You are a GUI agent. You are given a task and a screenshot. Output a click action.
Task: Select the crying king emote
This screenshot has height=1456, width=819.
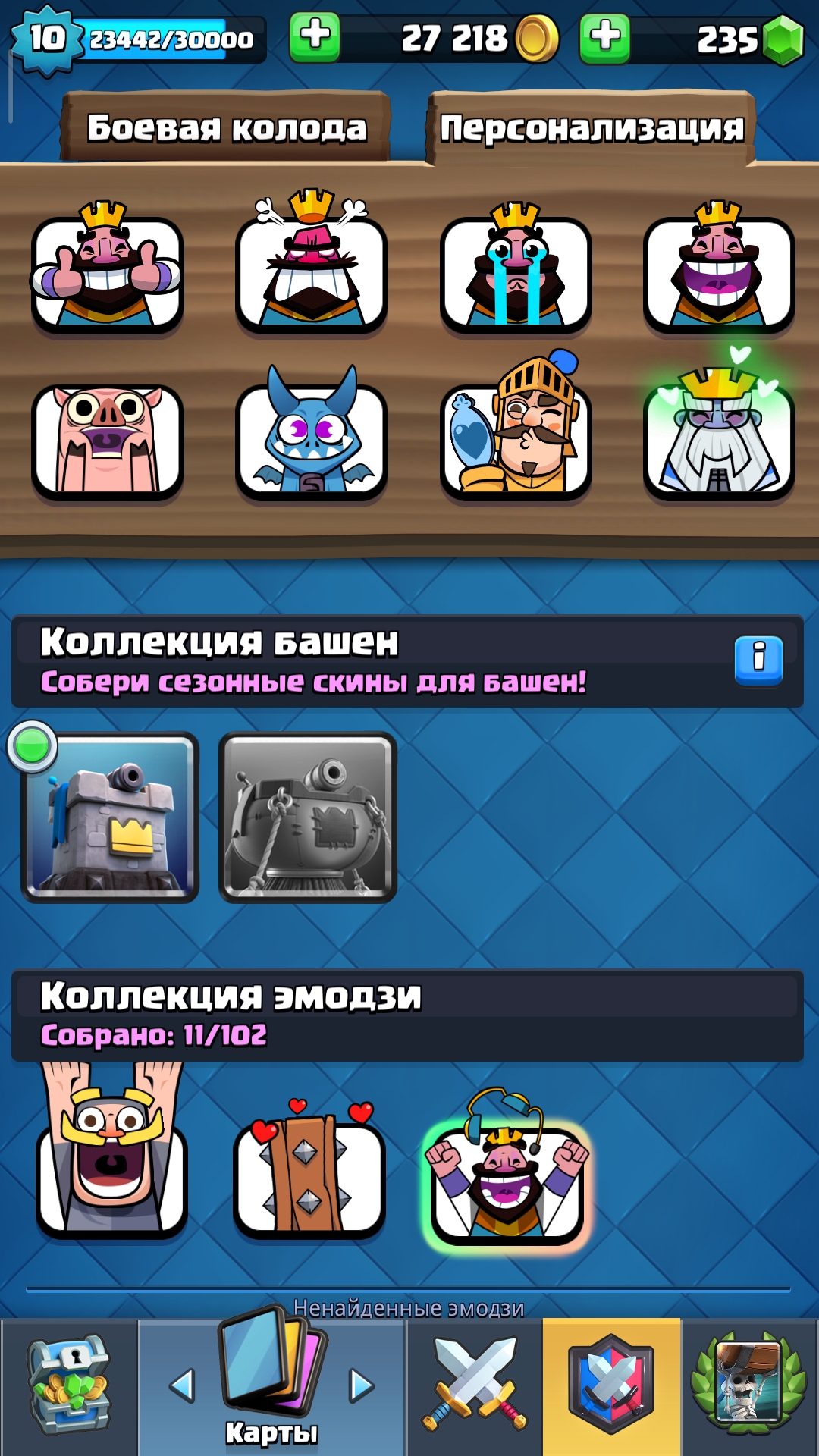click(516, 268)
